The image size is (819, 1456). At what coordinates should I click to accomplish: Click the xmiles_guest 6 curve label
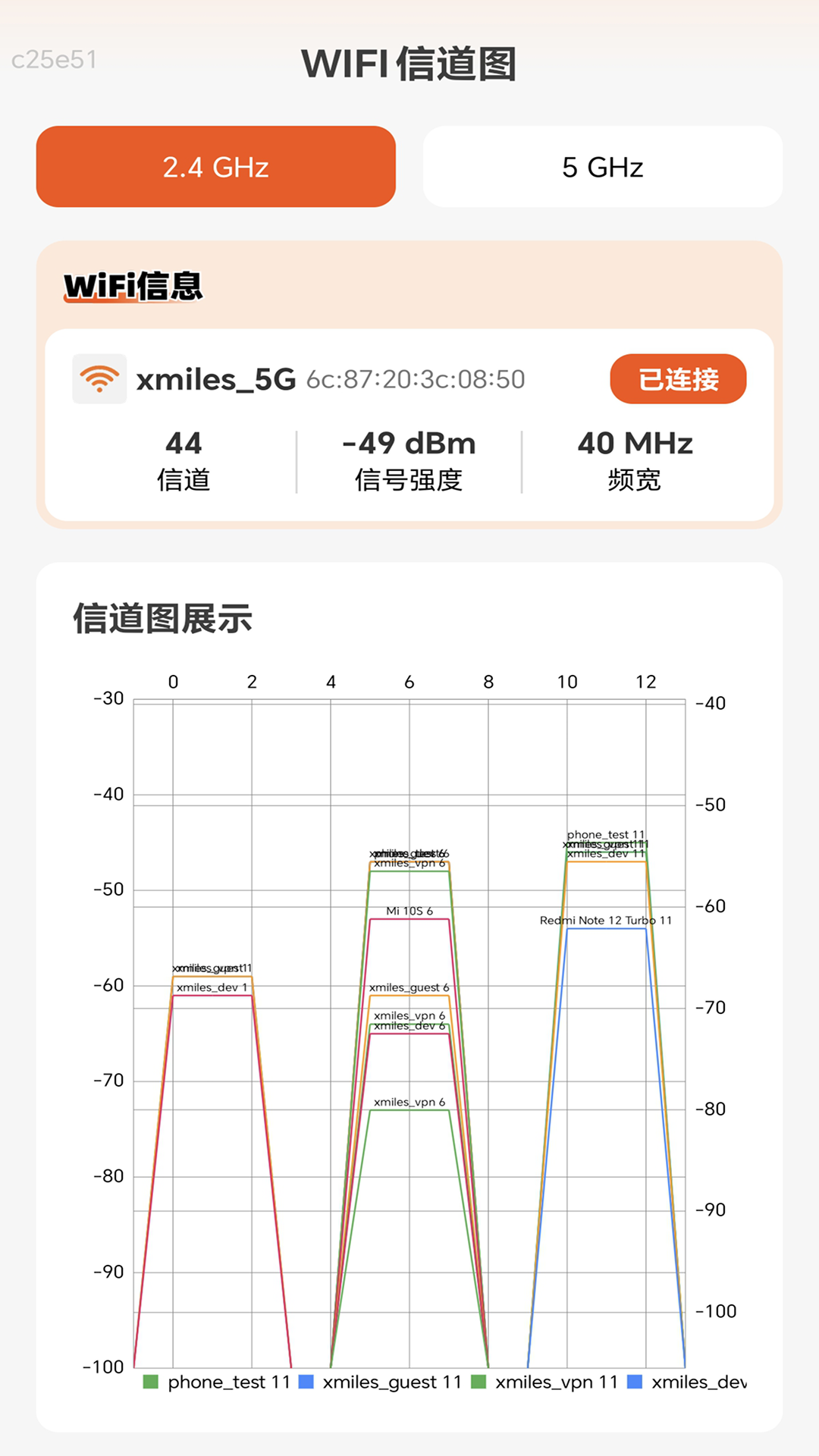click(x=409, y=987)
